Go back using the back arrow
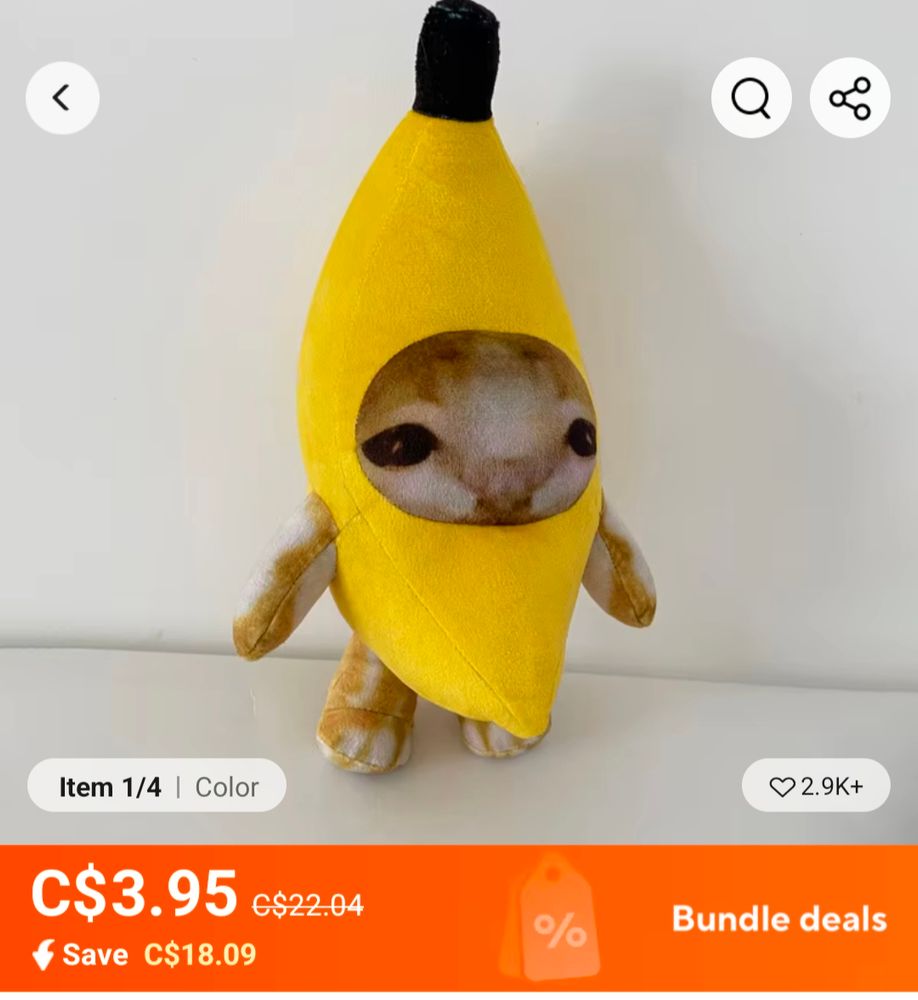This screenshot has width=918, height=1000. pyautogui.click(x=62, y=98)
